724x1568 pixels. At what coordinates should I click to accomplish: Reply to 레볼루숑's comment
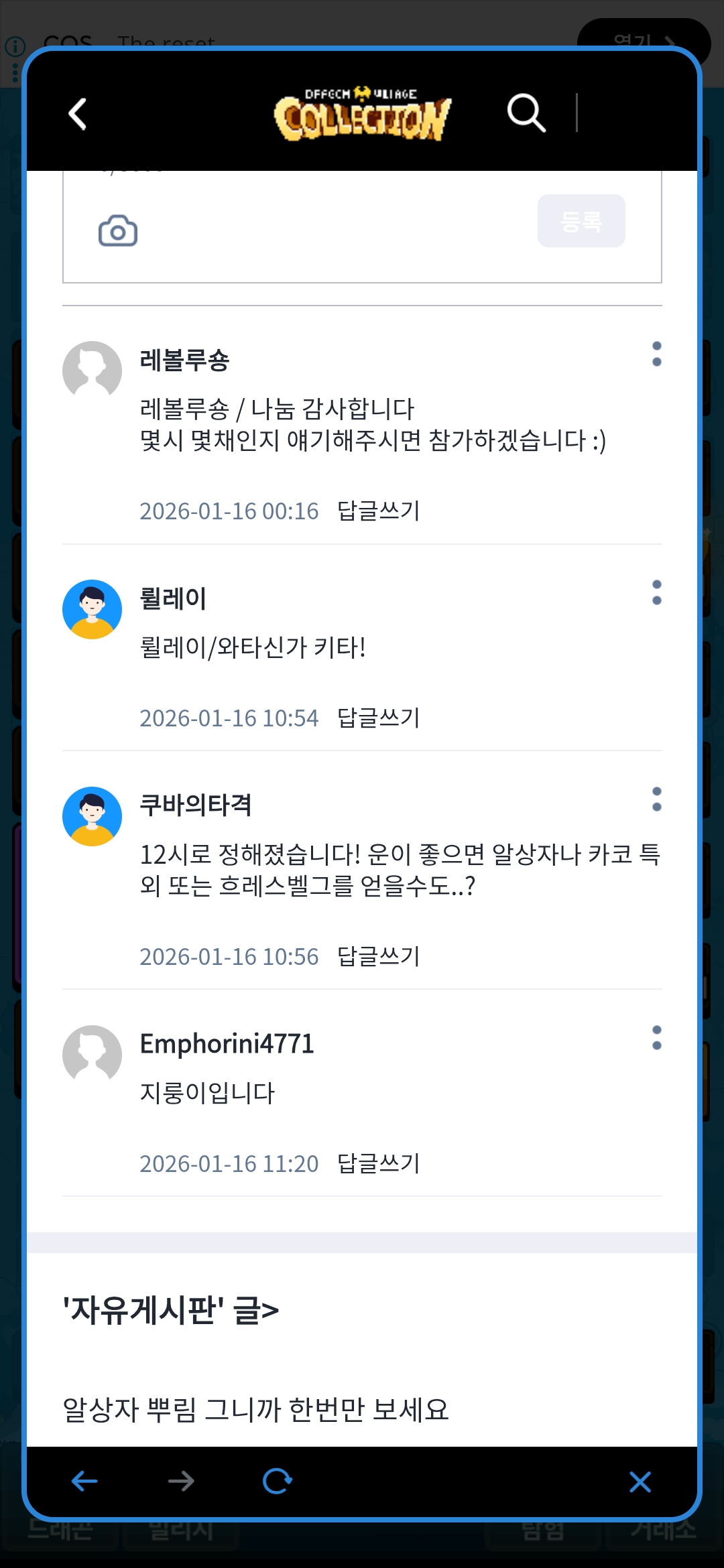point(378,511)
